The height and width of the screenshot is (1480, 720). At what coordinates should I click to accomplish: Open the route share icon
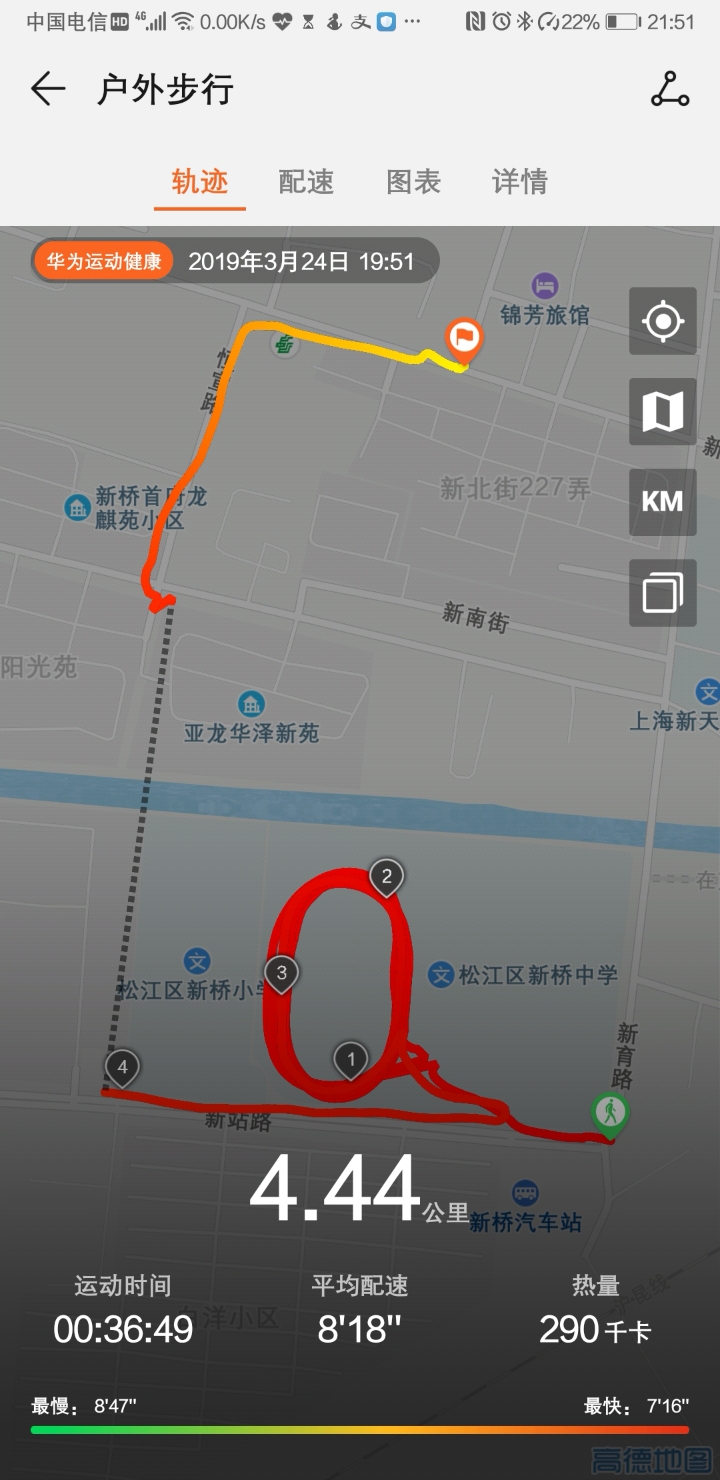click(x=669, y=90)
